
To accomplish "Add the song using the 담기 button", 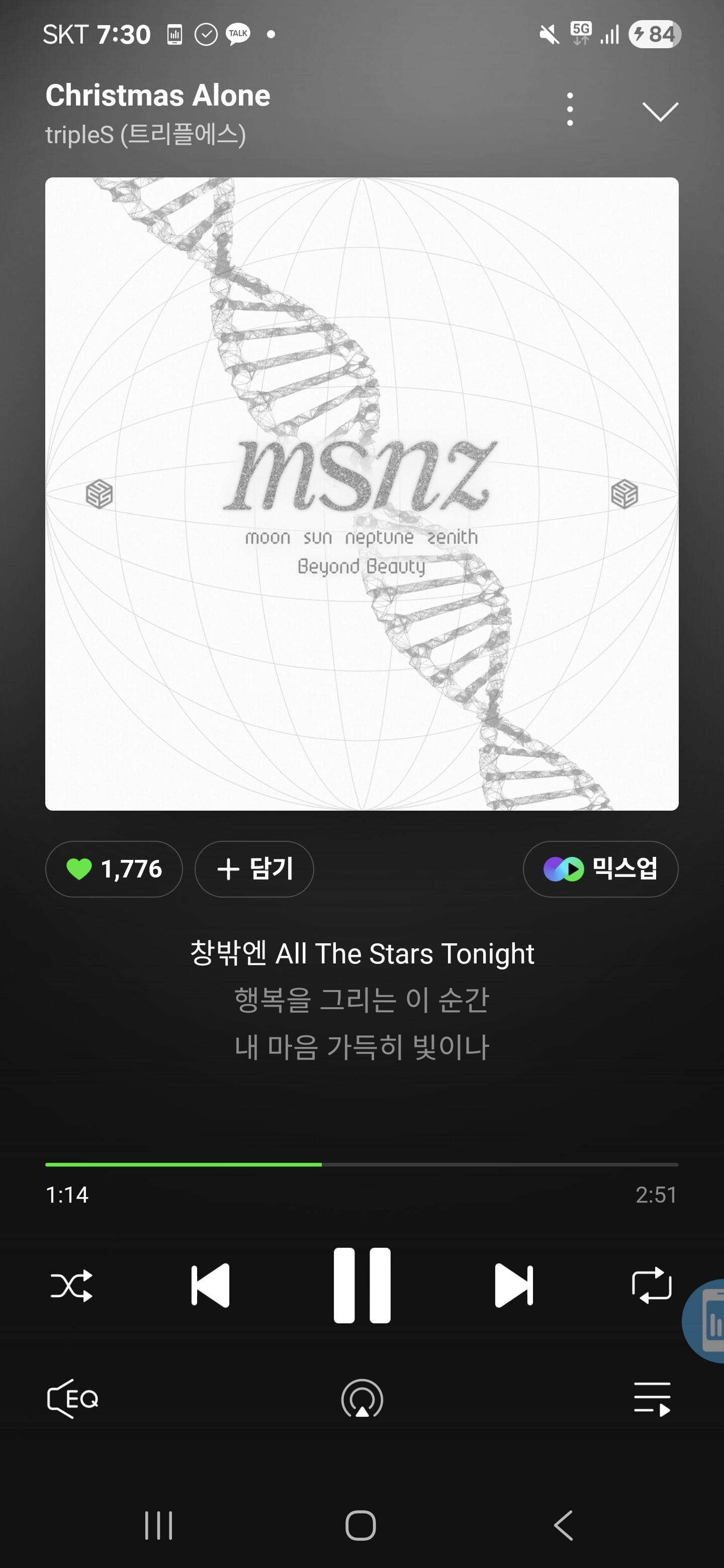I will (253, 869).
